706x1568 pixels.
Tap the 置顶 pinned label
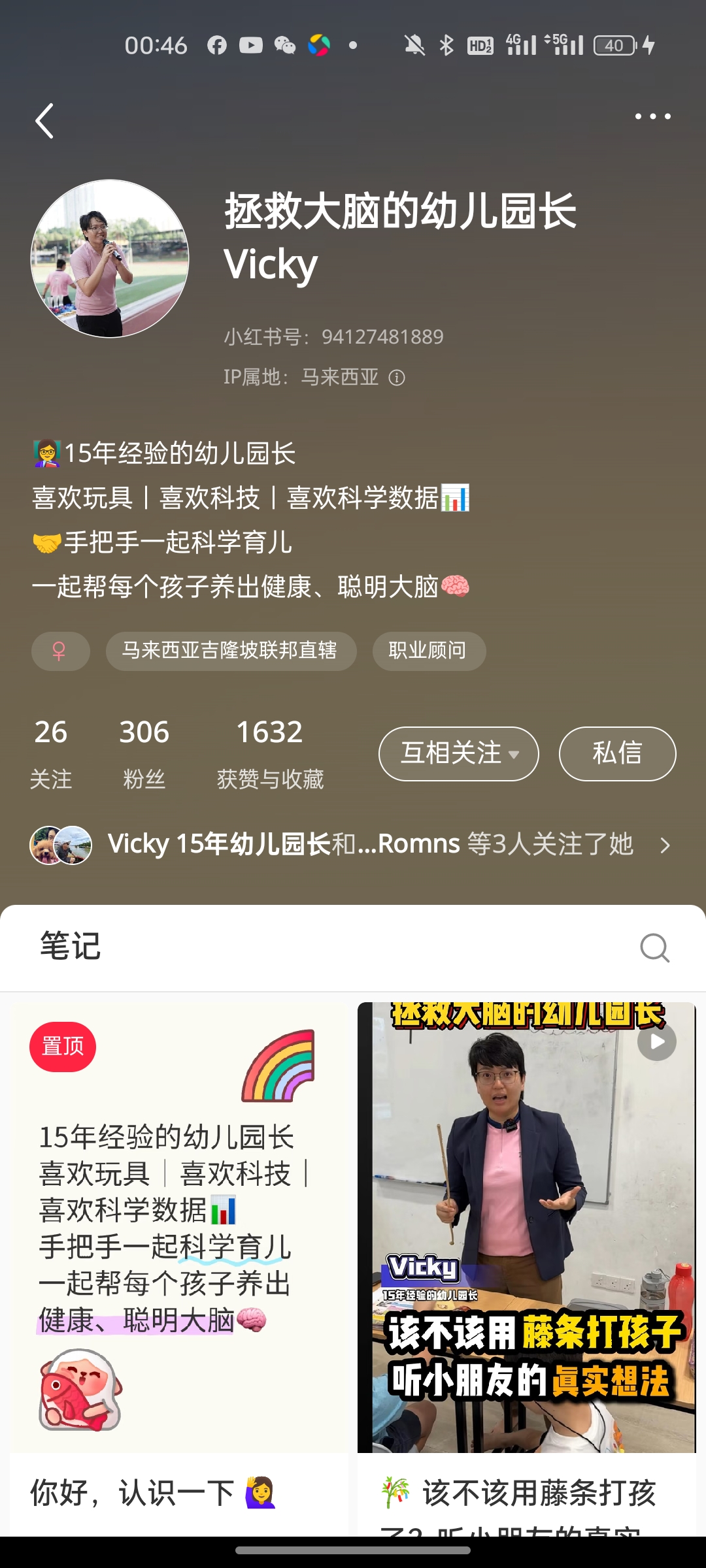point(62,1045)
